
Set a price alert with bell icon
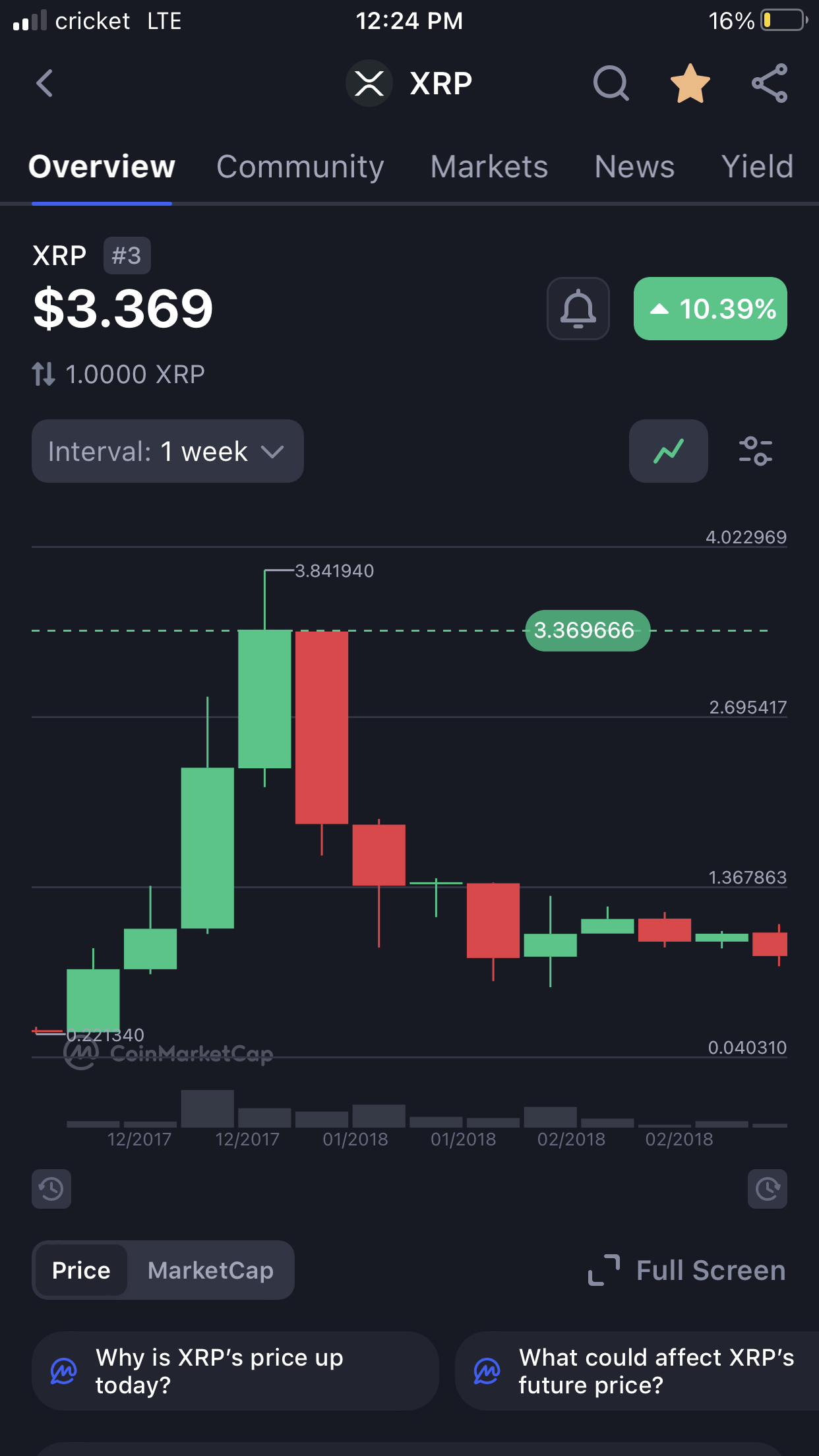(x=578, y=309)
